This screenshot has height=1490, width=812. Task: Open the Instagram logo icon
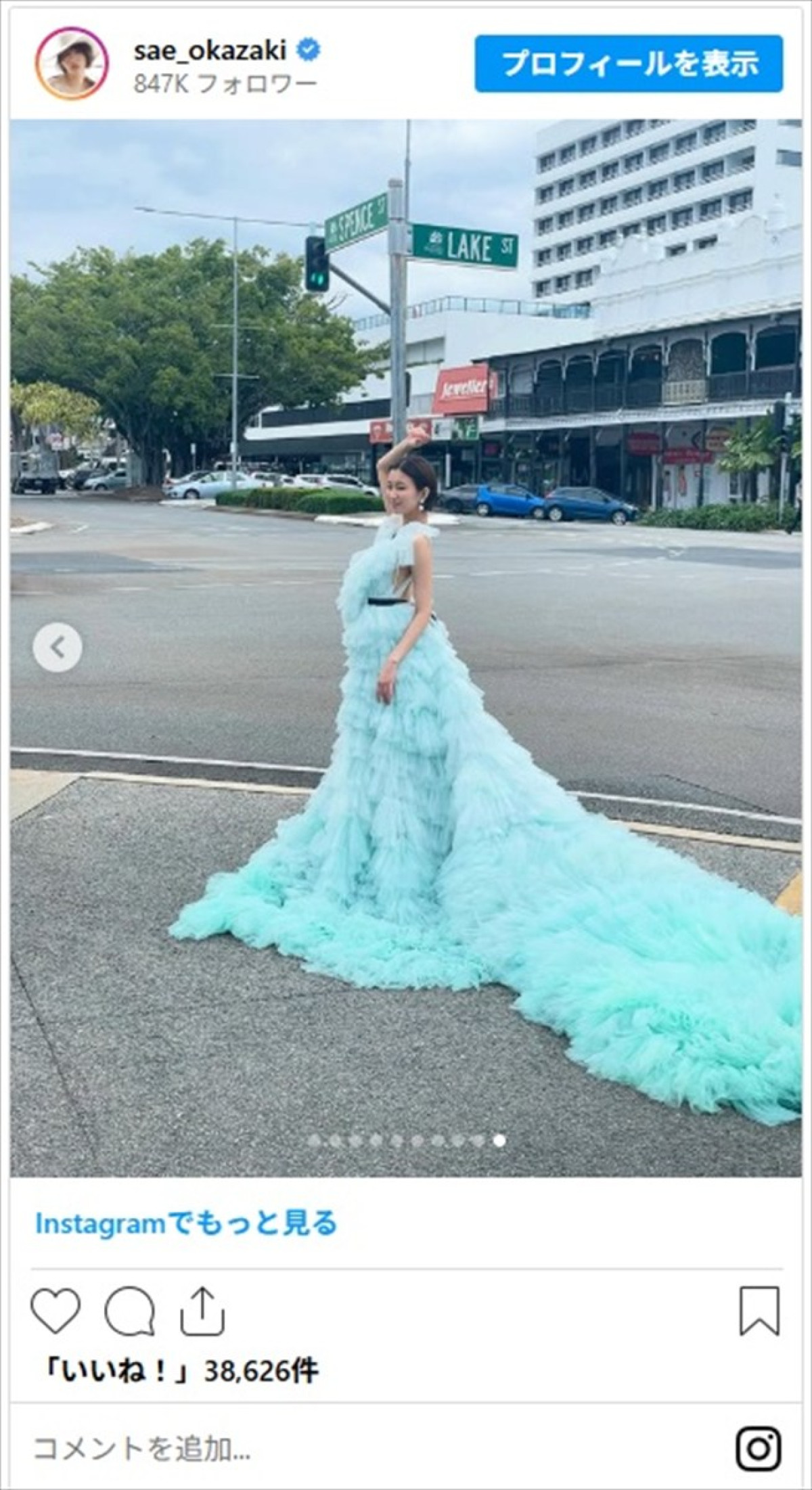tap(759, 1448)
